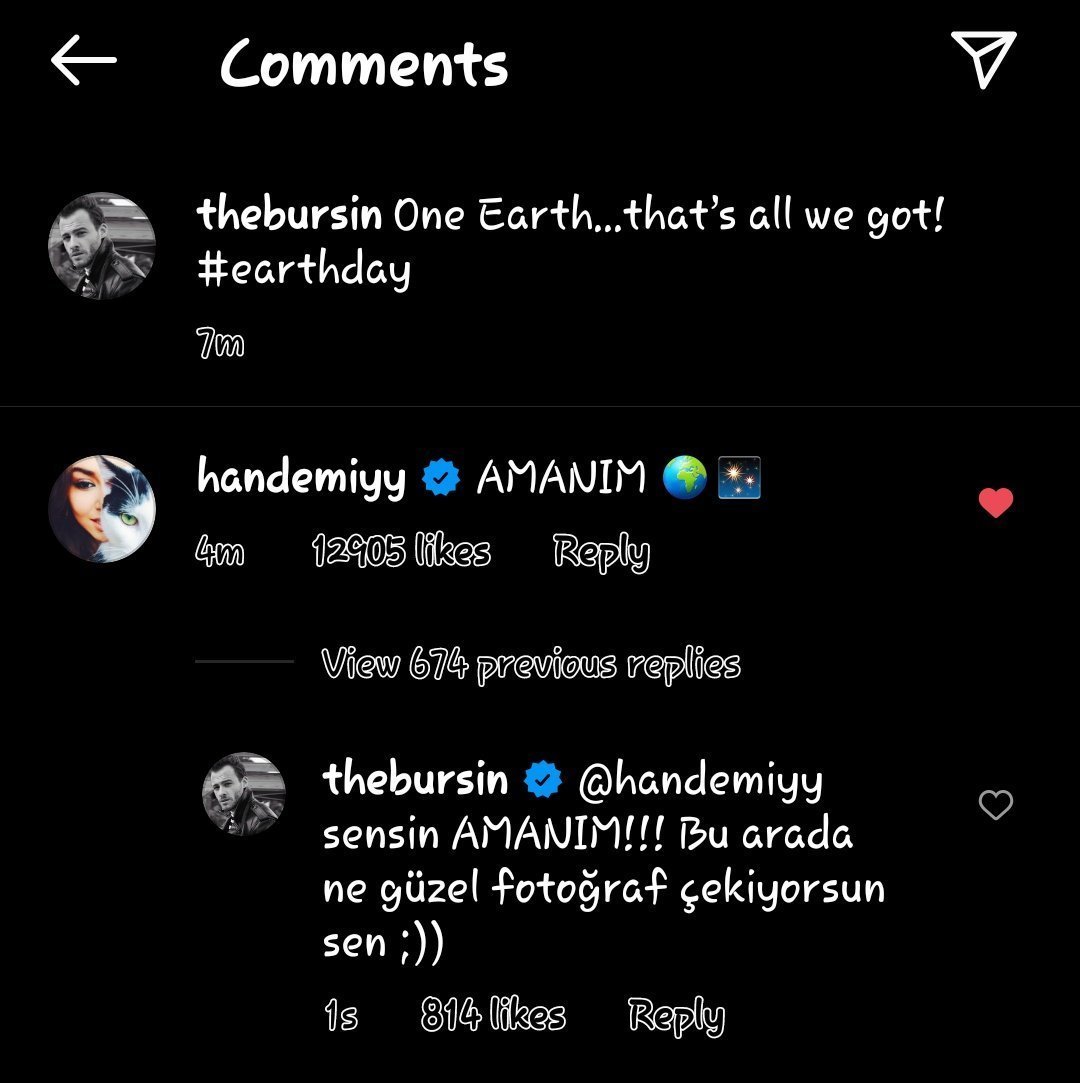This screenshot has height=1083, width=1080.
Task: Open theburcin's avatar beside the reply
Action: (x=245, y=794)
